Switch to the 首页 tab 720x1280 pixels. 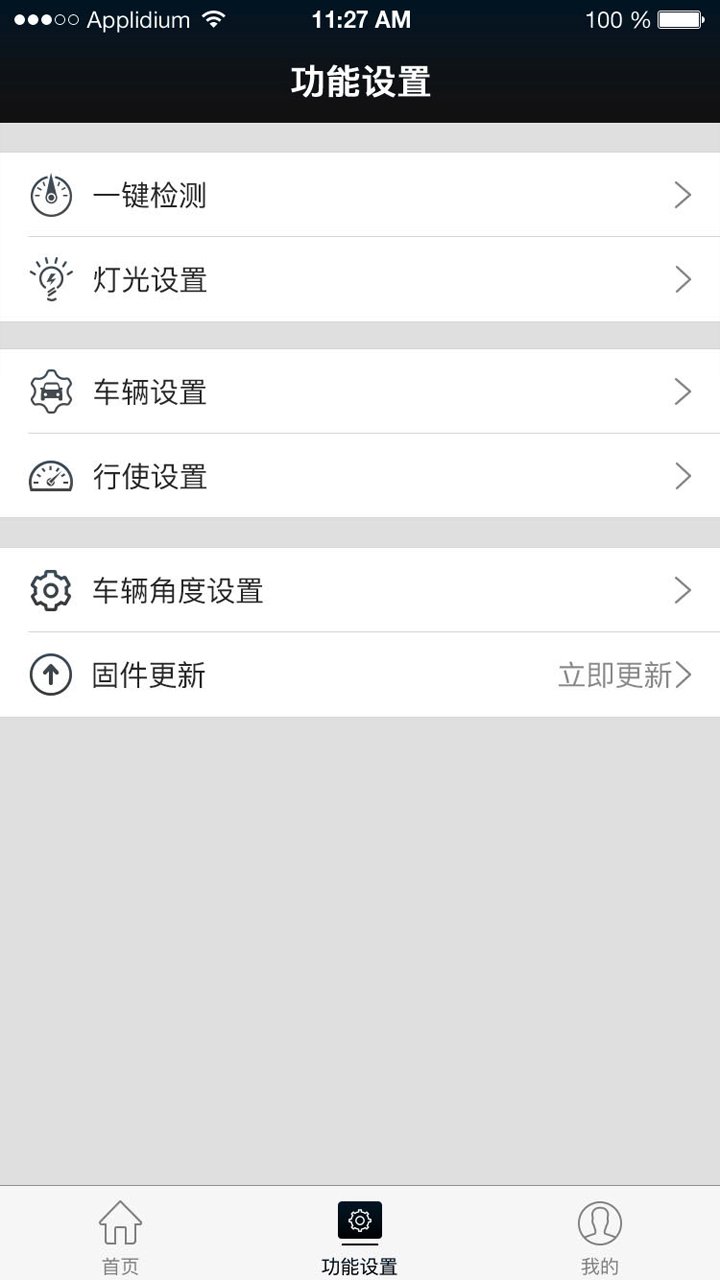coord(120,1236)
